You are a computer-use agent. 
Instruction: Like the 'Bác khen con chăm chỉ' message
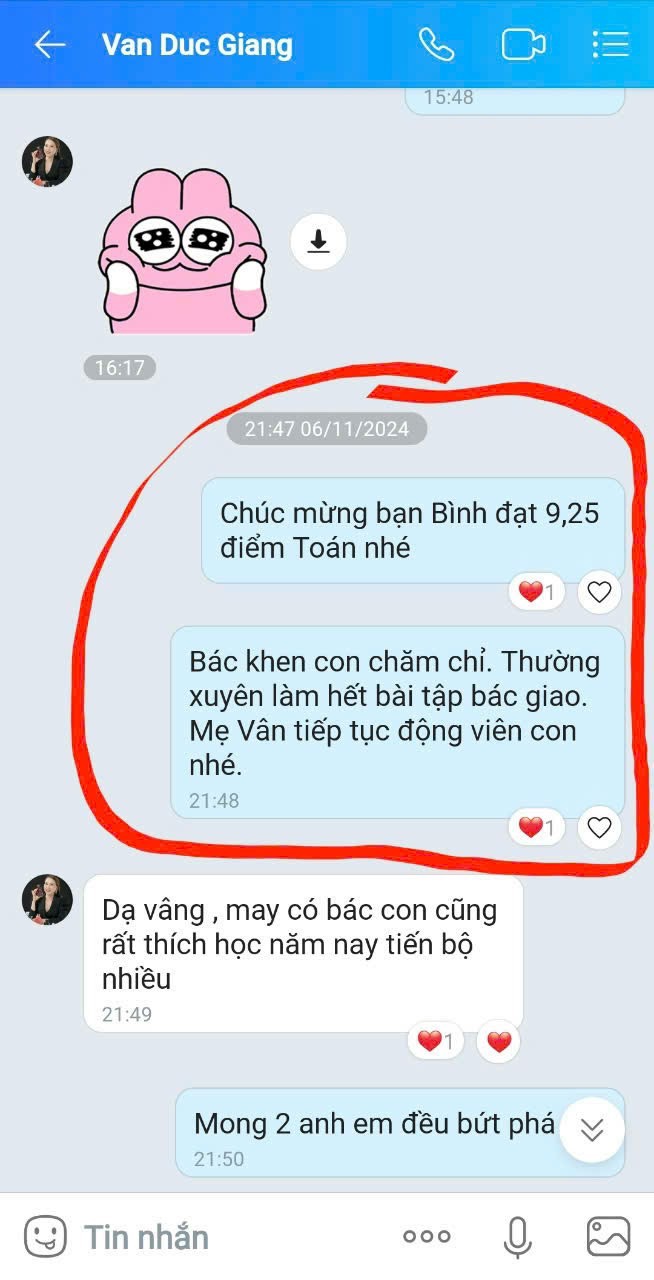pyautogui.click(x=598, y=827)
